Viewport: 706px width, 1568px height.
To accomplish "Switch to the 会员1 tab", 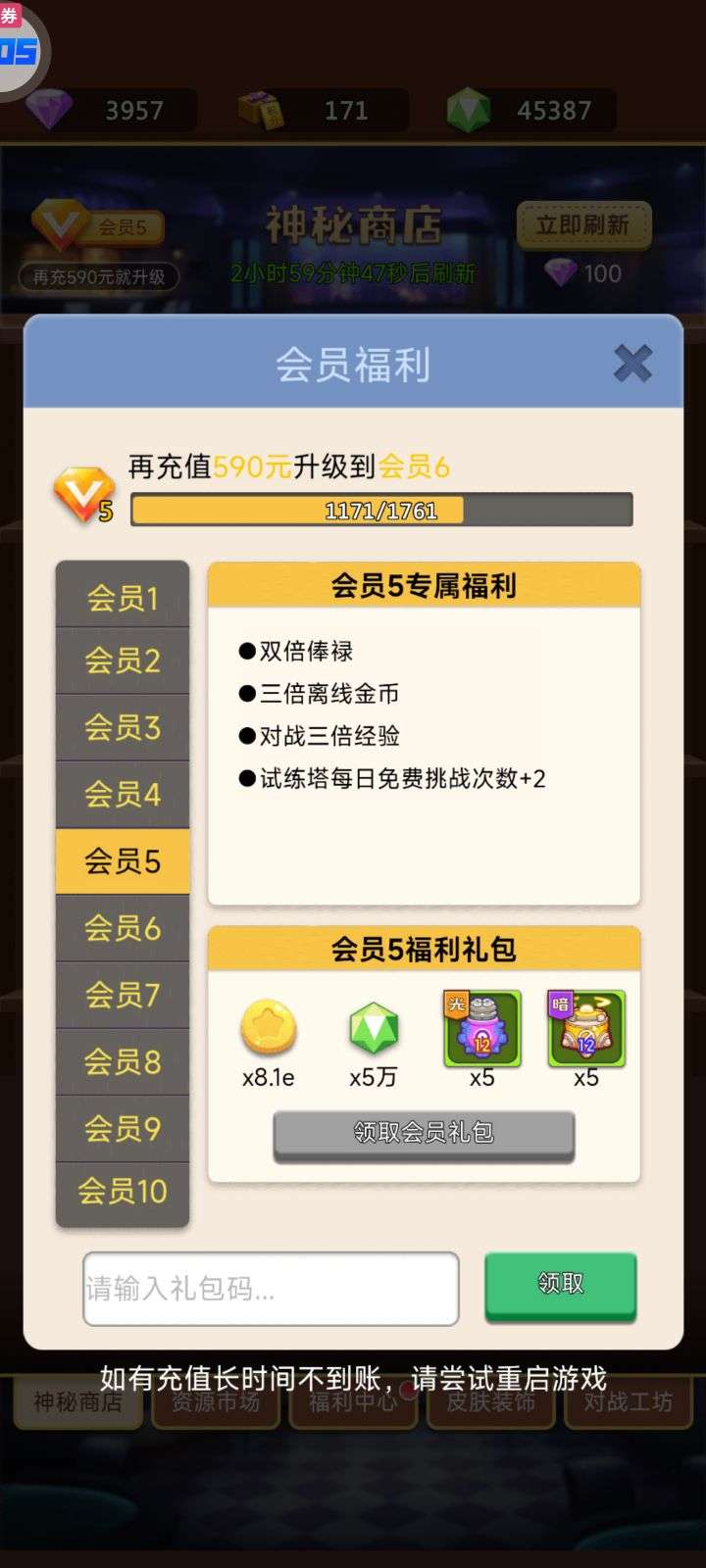I will click(x=123, y=597).
